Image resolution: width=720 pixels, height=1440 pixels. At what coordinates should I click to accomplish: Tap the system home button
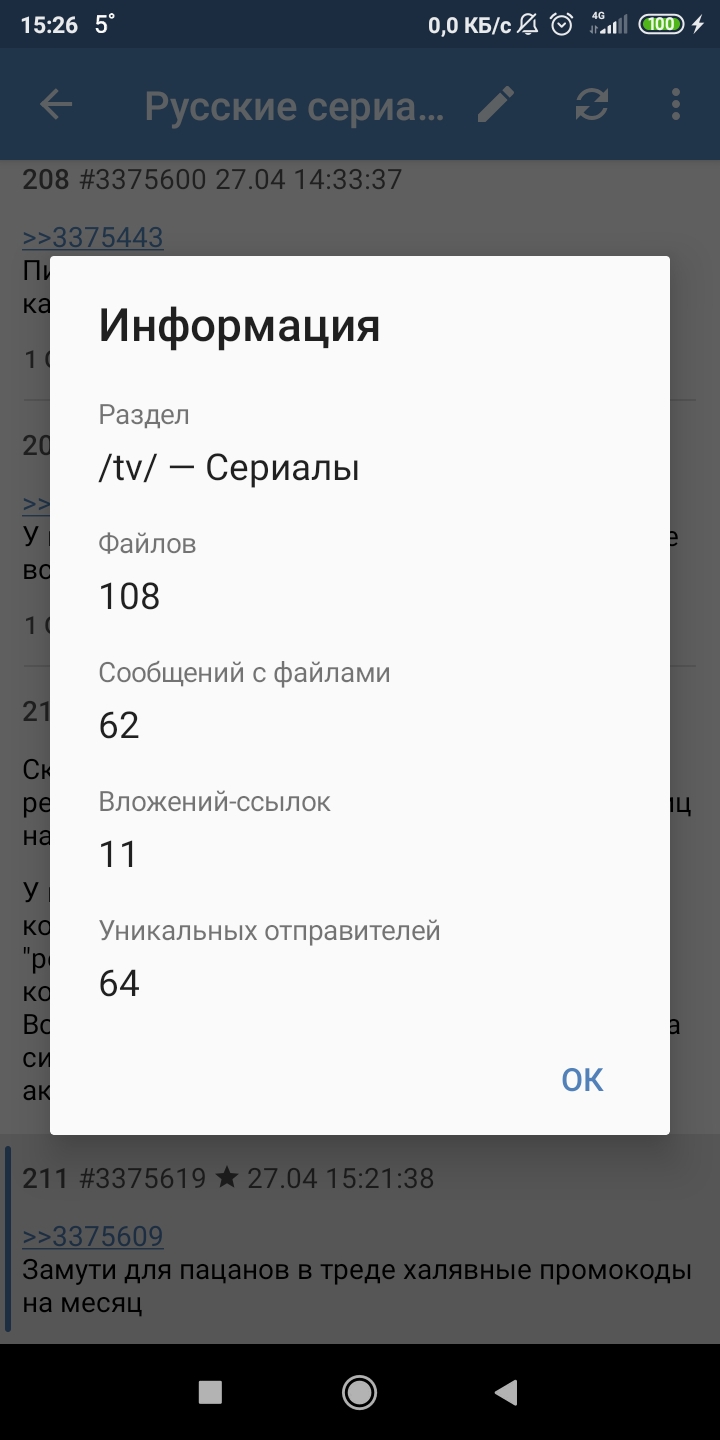(x=359, y=1392)
